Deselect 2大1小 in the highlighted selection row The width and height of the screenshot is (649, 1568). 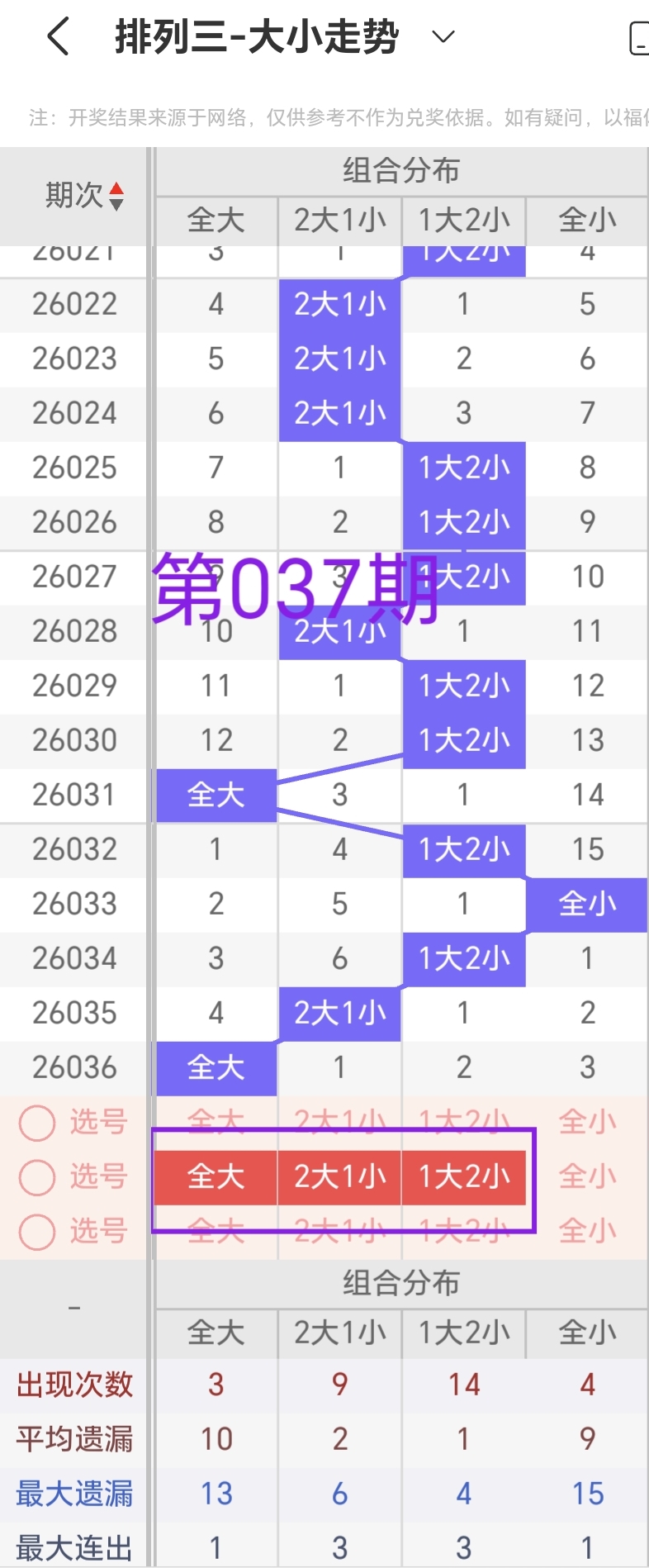pos(339,1177)
